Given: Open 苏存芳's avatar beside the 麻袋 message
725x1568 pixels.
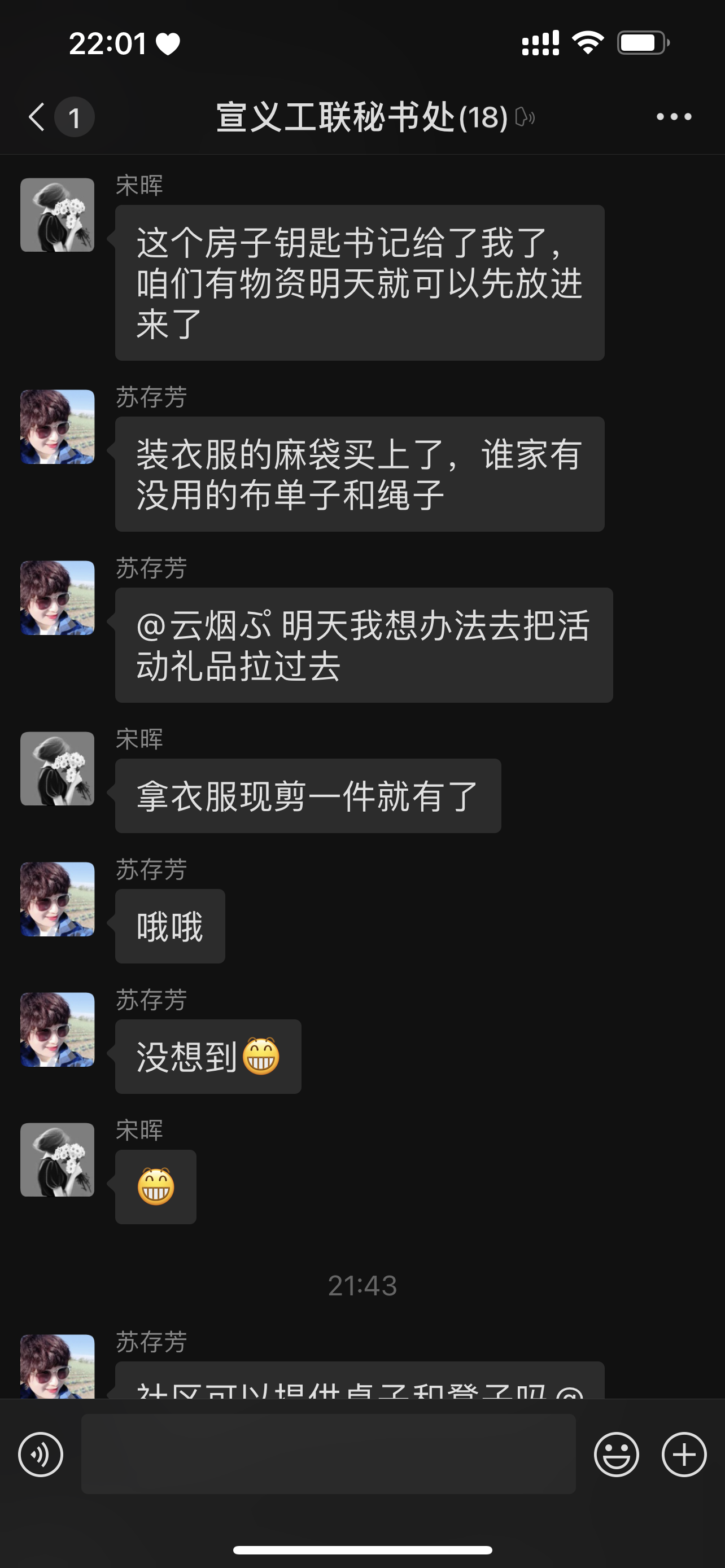Looking at the screenshot, I should pyautogui.click(x=57, y=427).
